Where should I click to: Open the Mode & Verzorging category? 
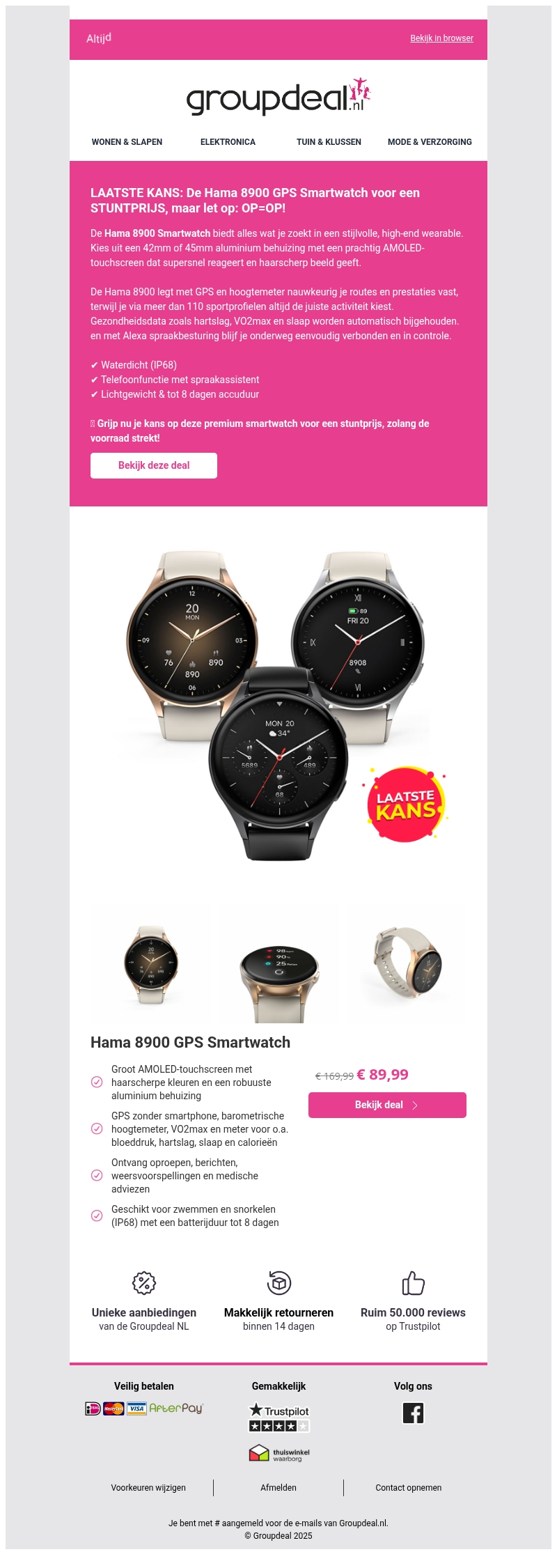[430, 142]
